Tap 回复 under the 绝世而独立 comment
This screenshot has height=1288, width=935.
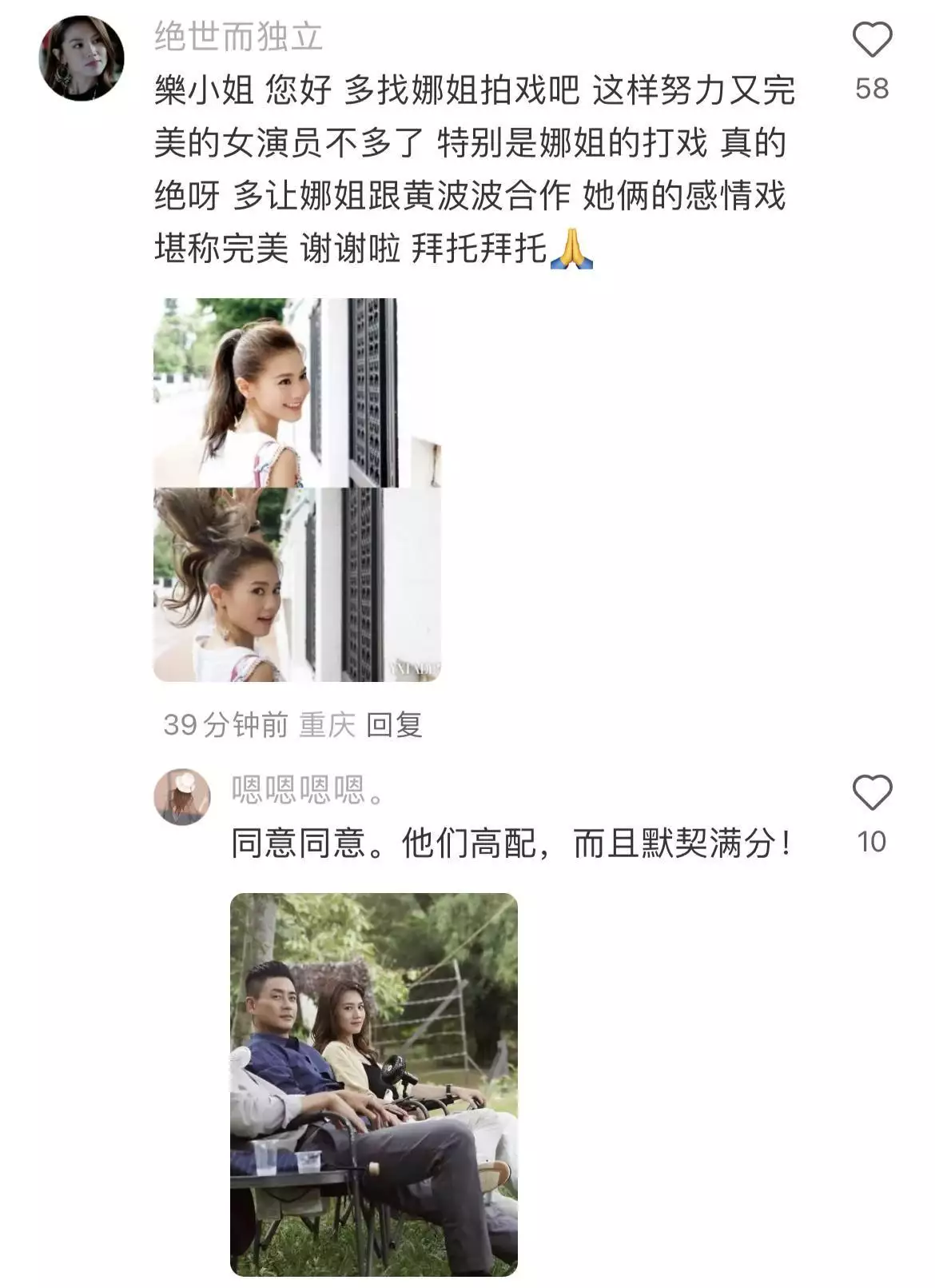394,724
